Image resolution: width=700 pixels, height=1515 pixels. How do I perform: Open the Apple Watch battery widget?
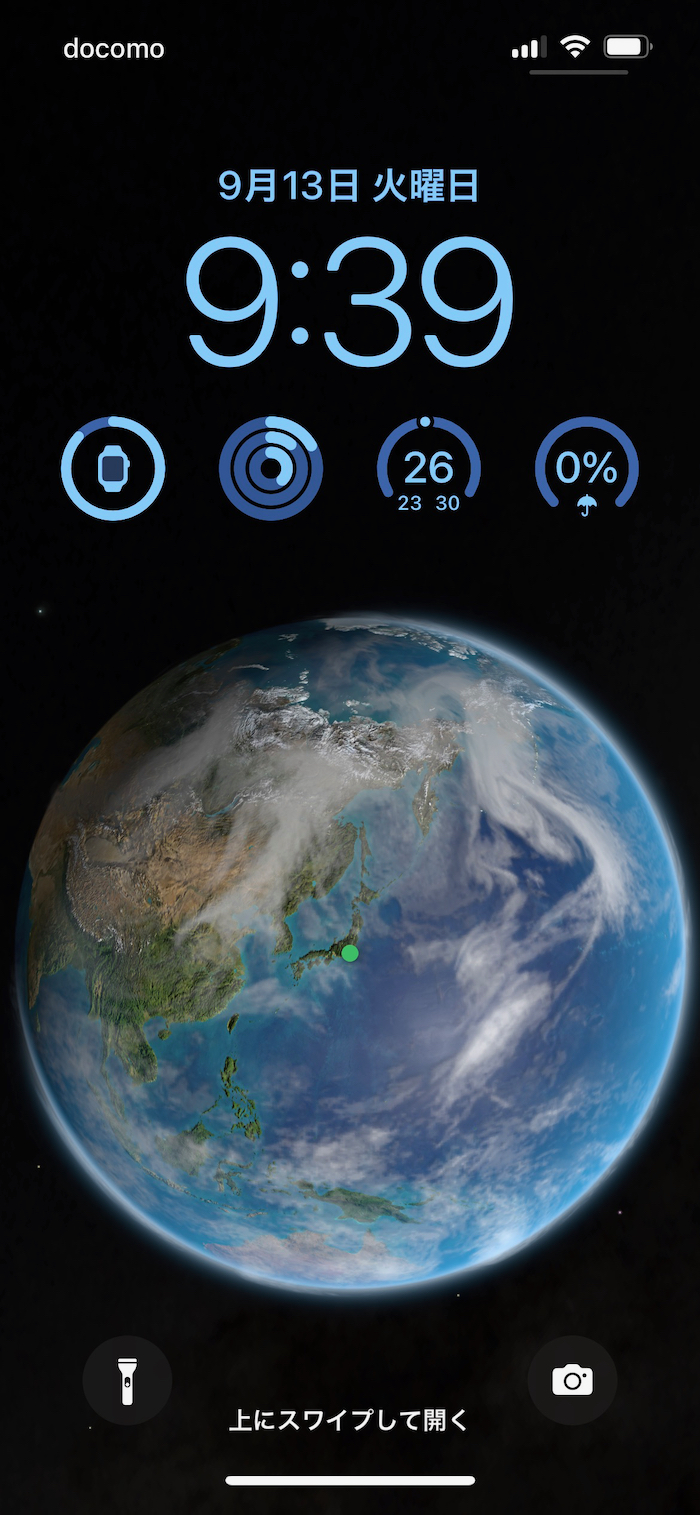[x=113, y=468]
